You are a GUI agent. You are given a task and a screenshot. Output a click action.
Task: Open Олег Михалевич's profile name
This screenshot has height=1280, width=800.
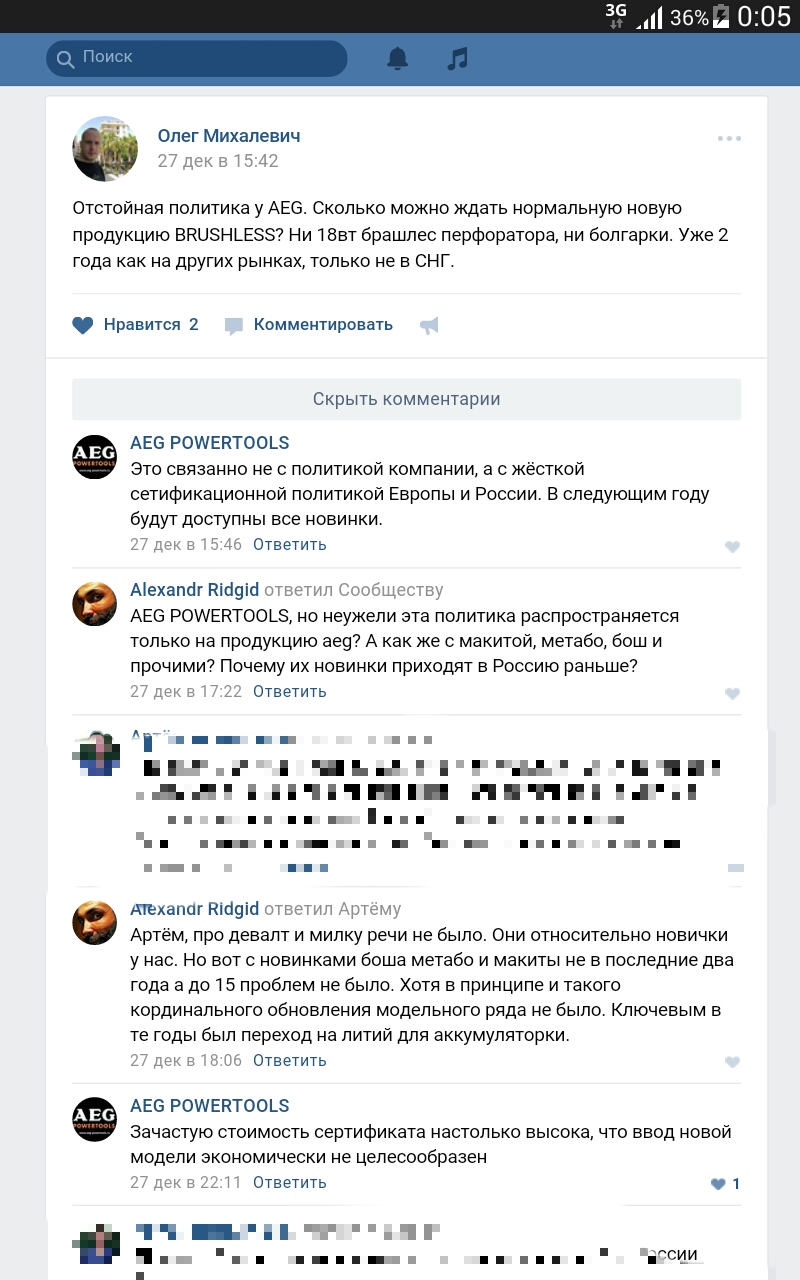click(x=229, y=136)
